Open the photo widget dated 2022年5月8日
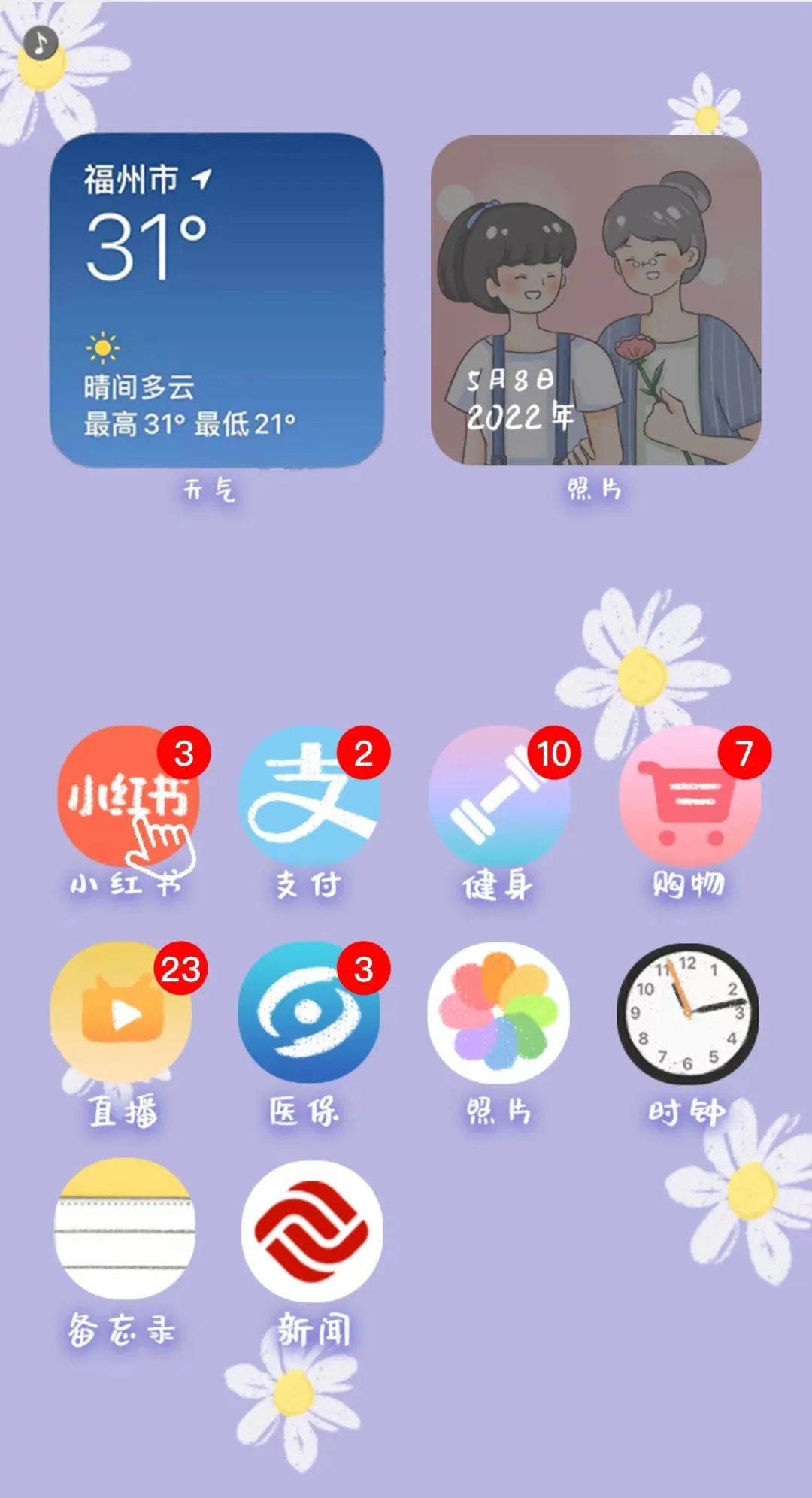Image resolution: width=812 pixels, height=1498 pixels. (x=595, y=300)
